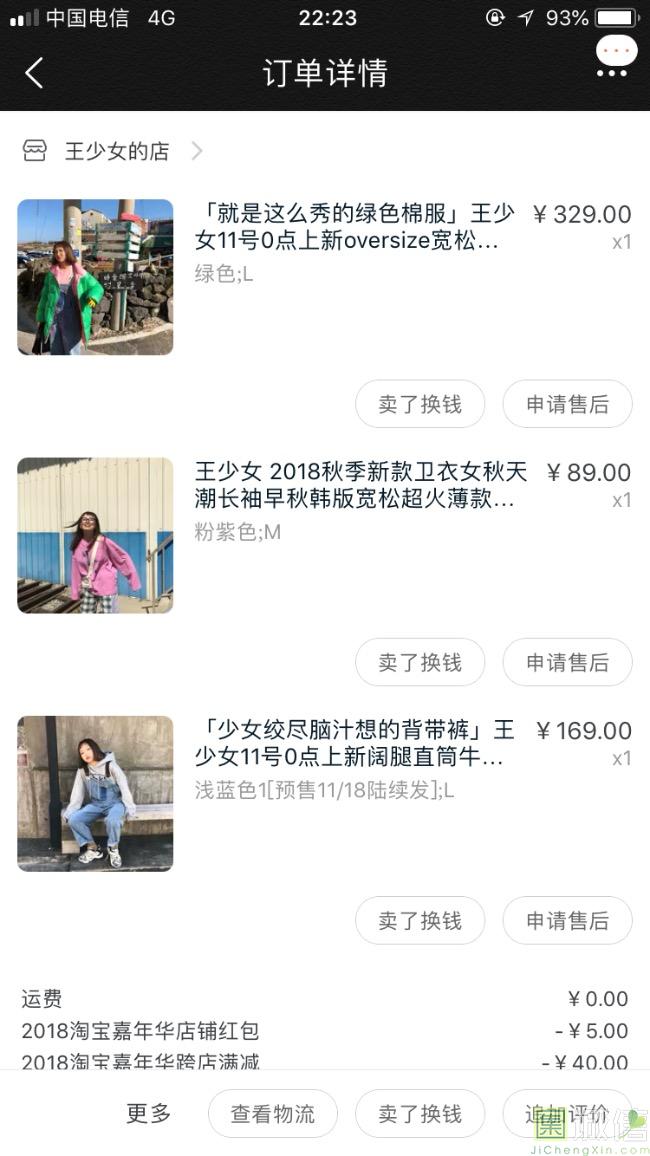Screen dimensions: 650x1156
Task: Choose 卖了换钱 for the denim overalls
Action: [420, 921]
